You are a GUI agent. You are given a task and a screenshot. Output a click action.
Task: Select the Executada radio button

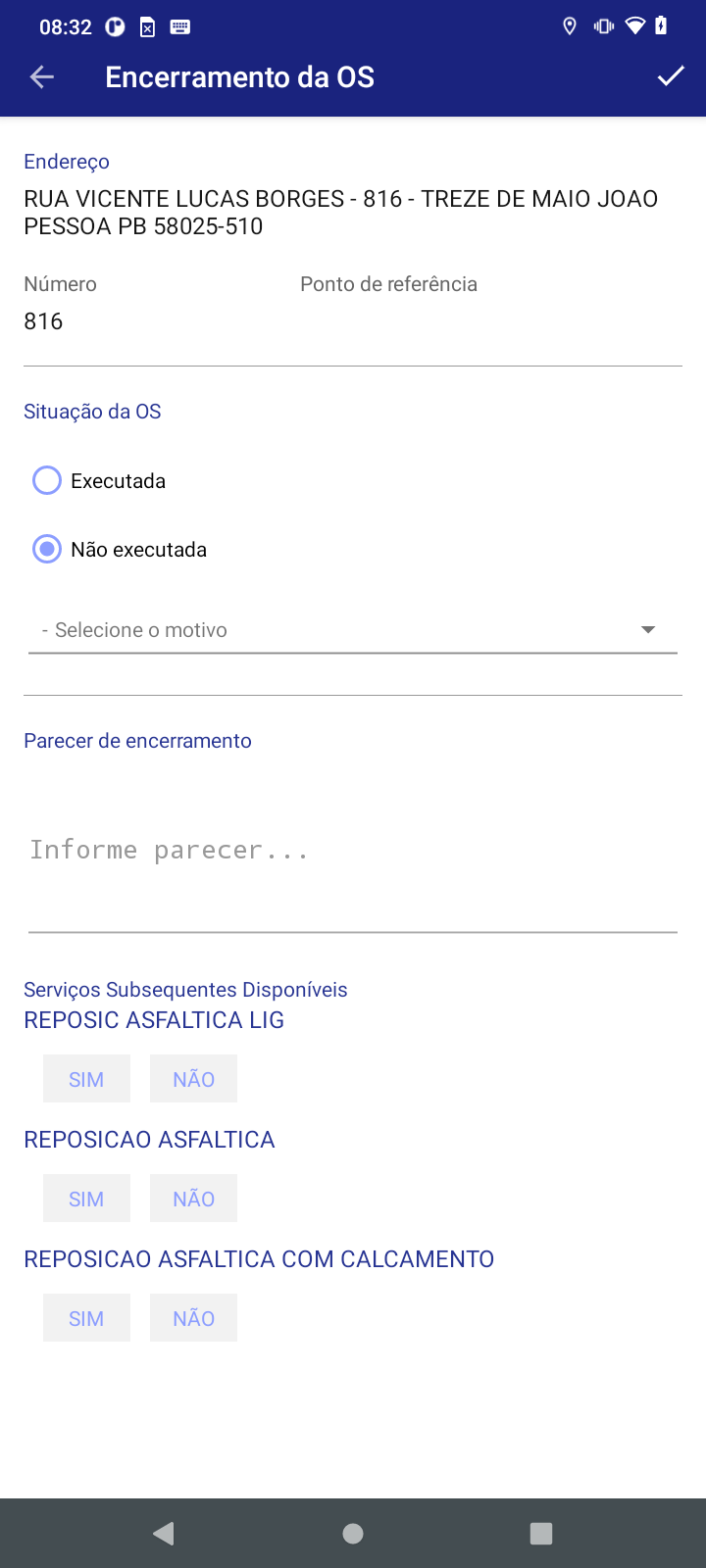click(46, 480)
